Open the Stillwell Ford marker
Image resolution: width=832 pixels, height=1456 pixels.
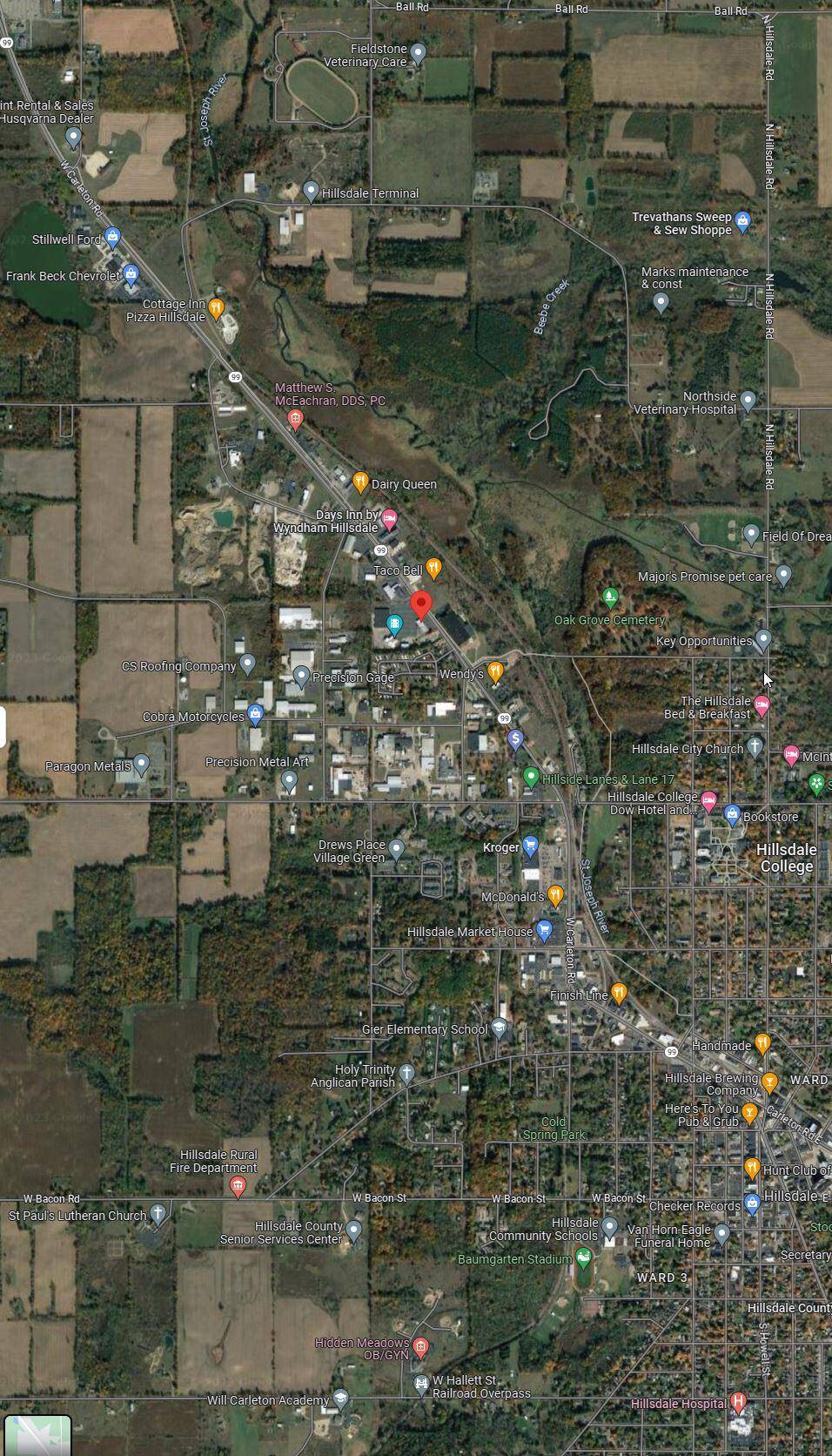[112, 237]
